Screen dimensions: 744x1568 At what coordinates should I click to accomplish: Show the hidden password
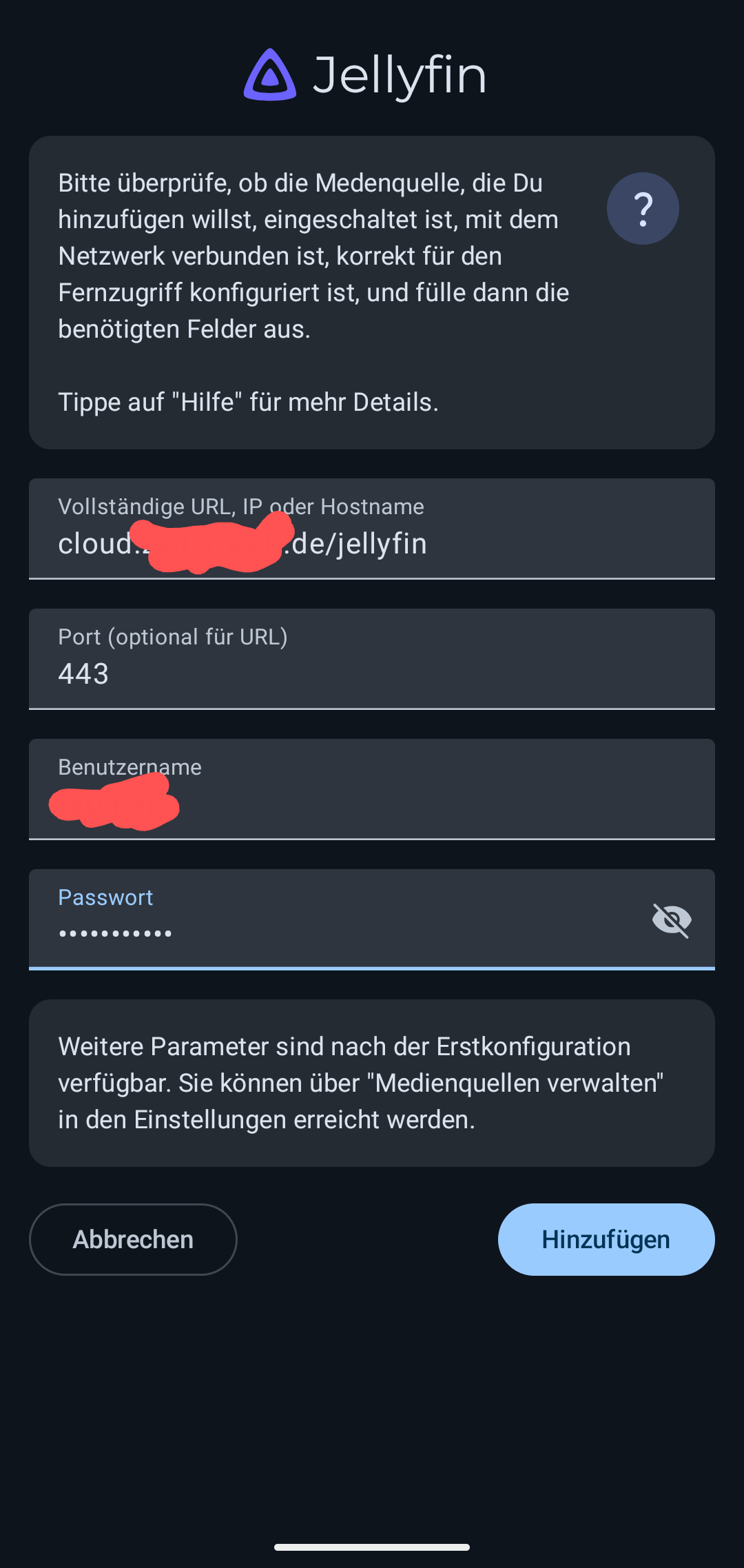(672, 920)
